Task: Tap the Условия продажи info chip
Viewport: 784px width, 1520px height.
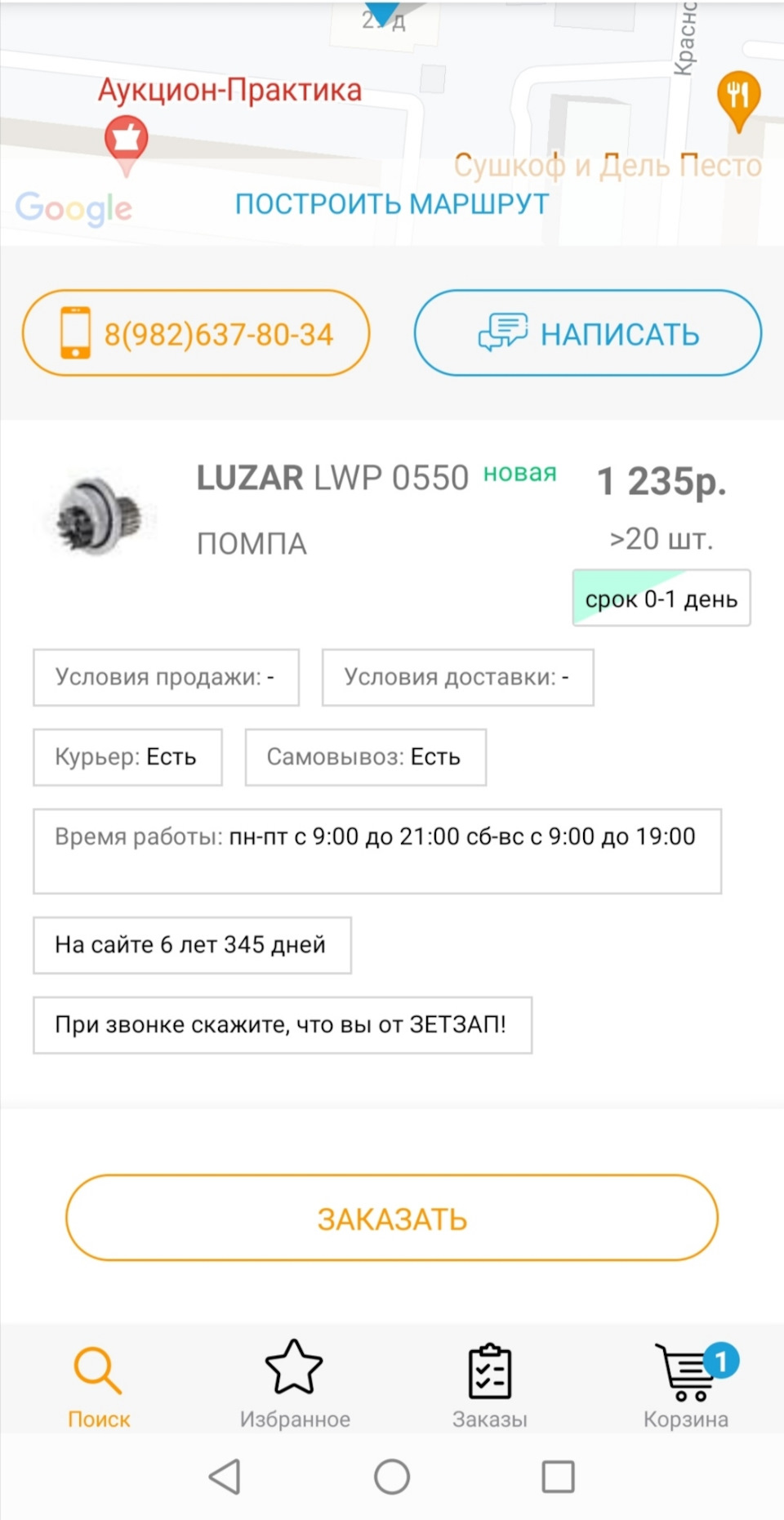Action: (x=166, y=677)
